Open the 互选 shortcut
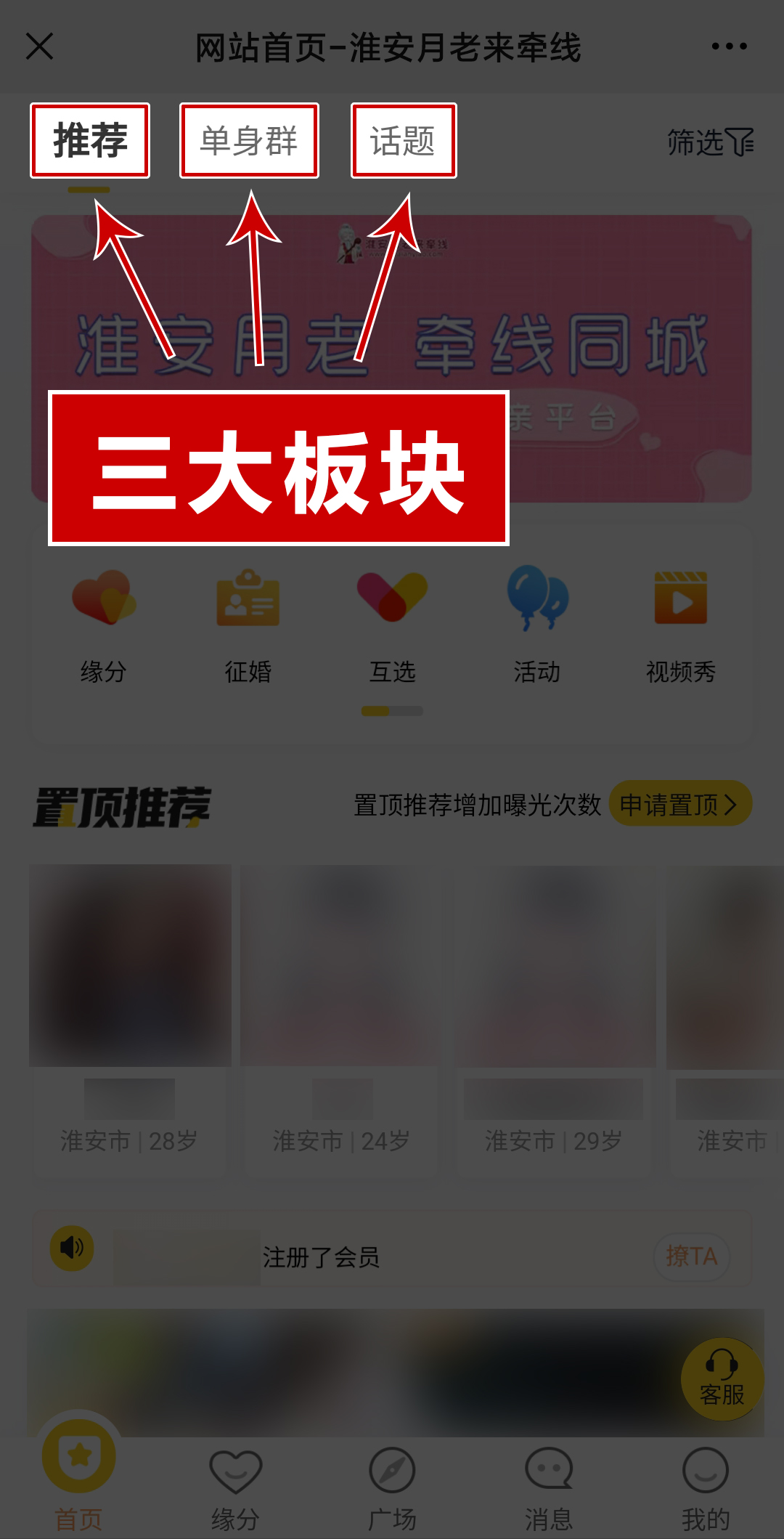 click(x=392, y=625)
